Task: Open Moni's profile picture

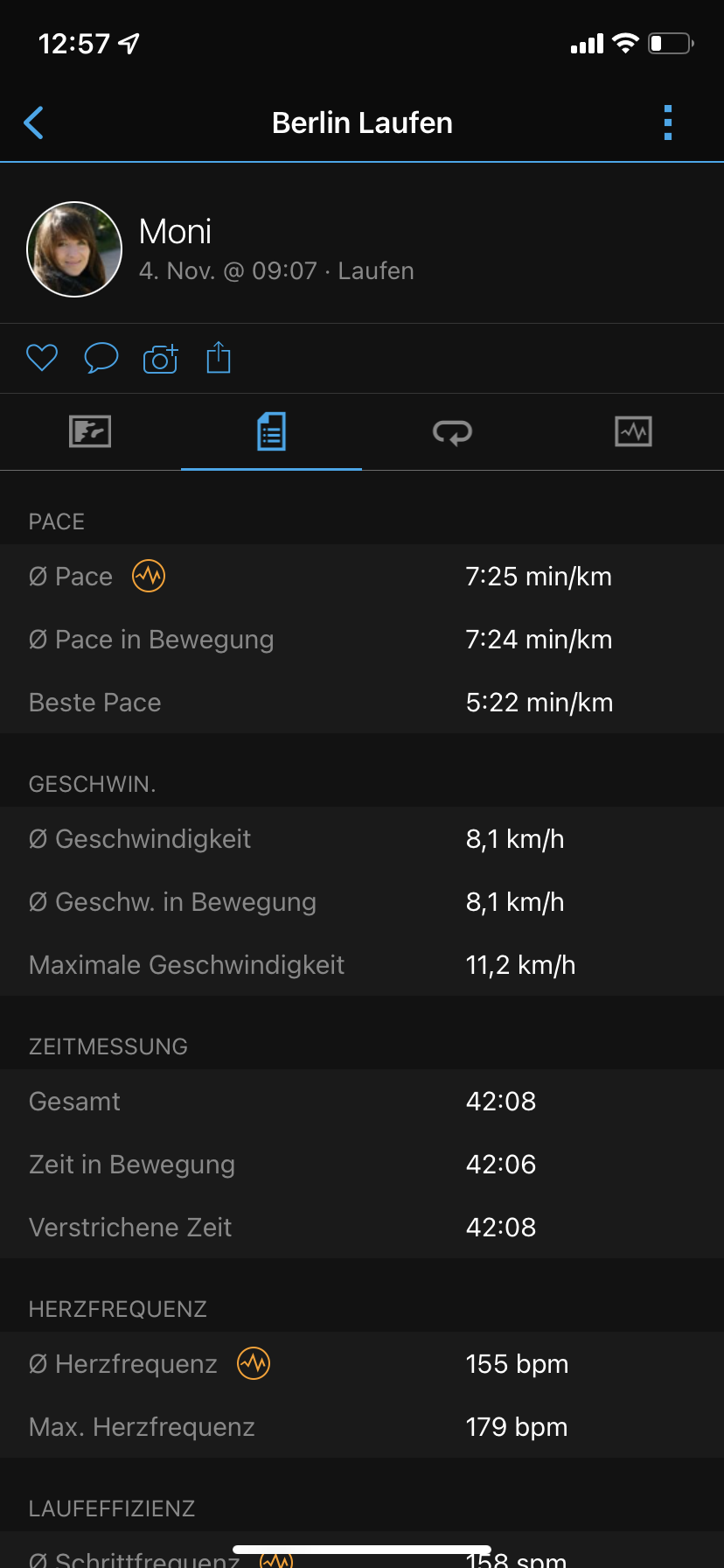Action: pyautogui.click(x=74, y=249)
